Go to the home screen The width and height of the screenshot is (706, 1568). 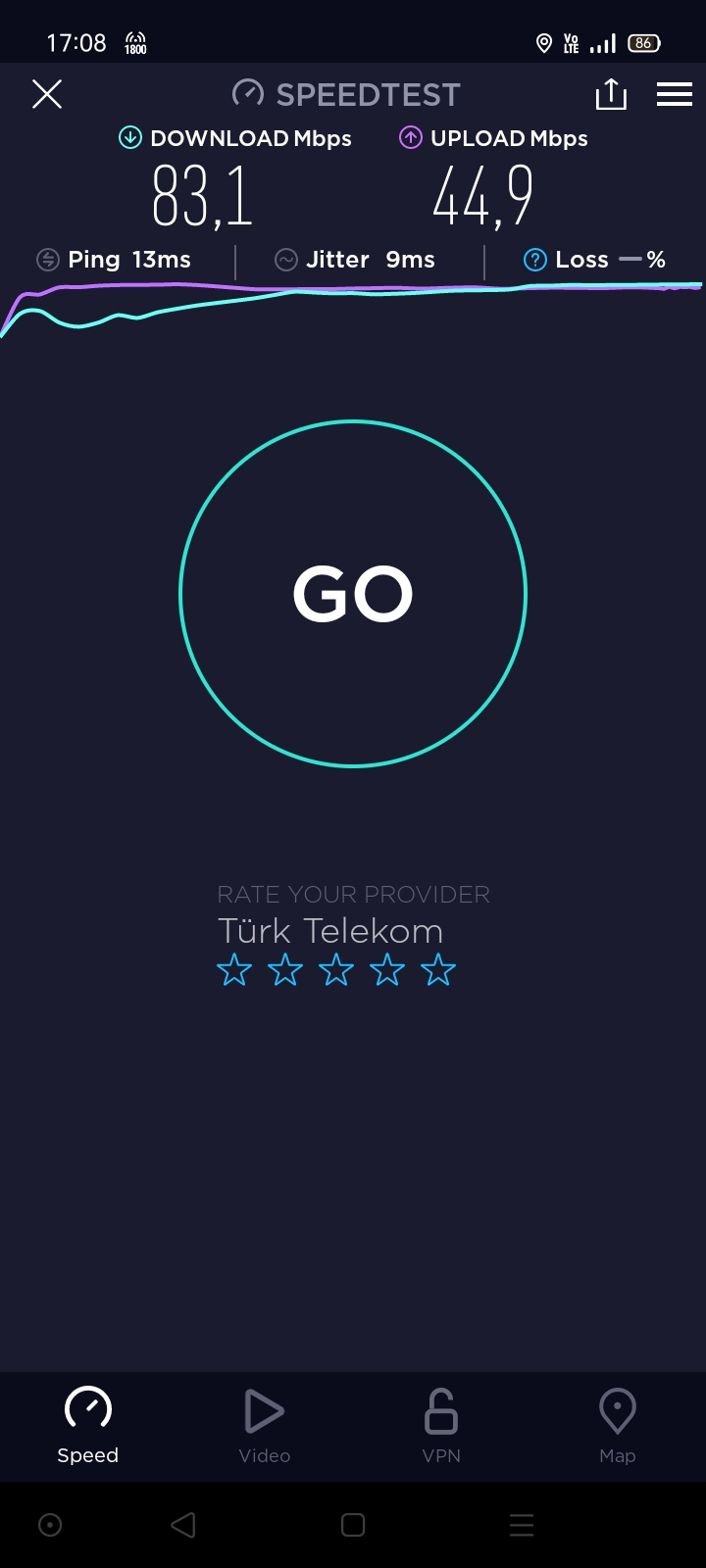[x=353, y=1525]
